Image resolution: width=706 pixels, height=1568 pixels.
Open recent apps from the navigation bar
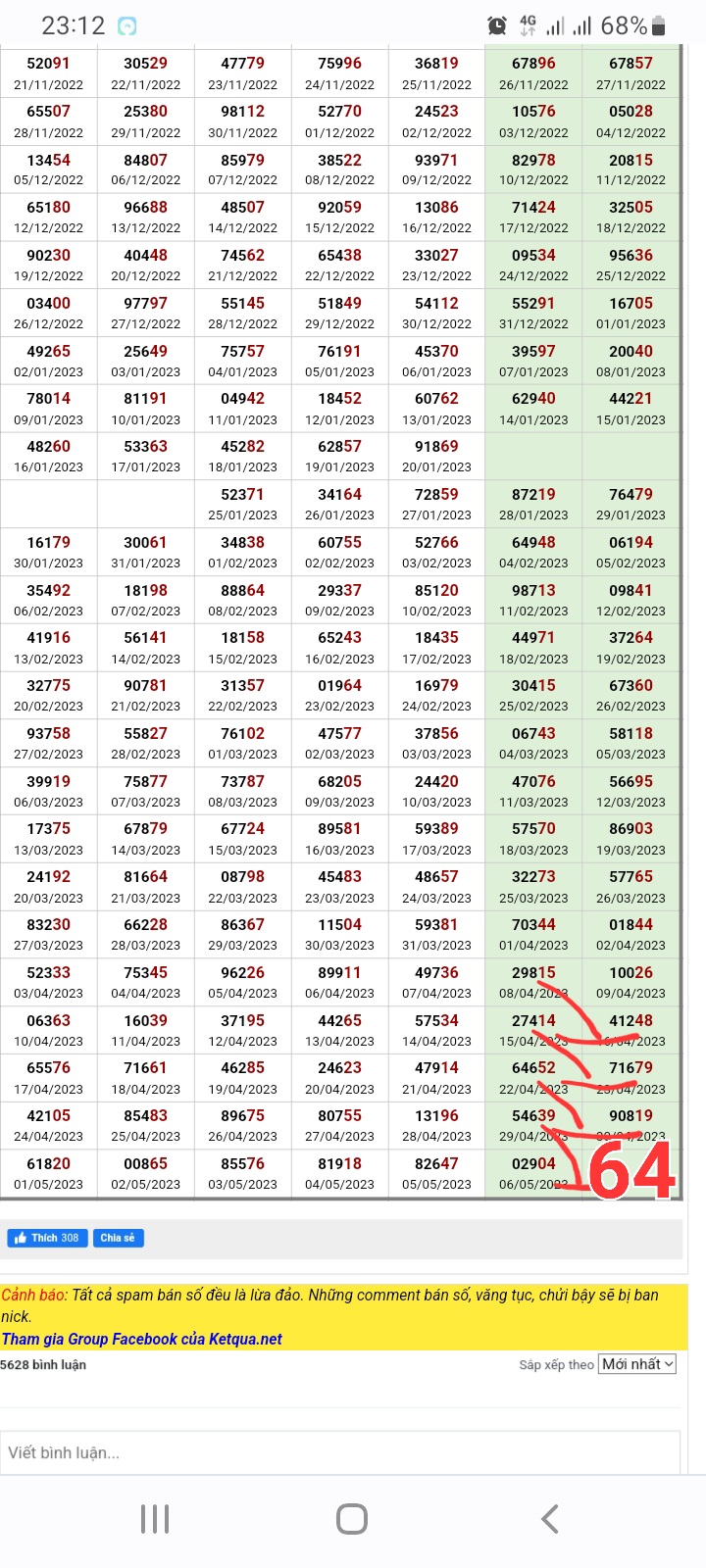tap(155, 1519)
